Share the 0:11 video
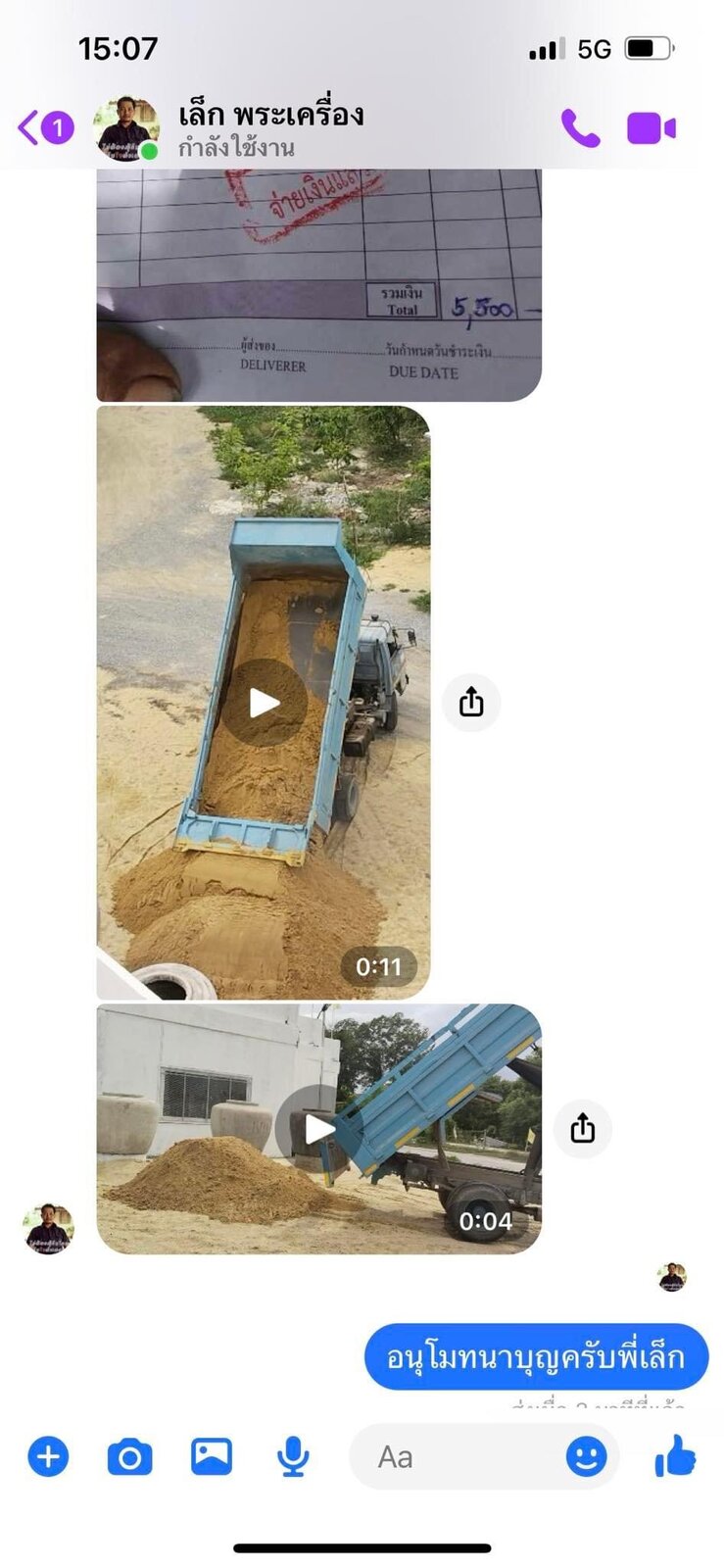724x1568 pixels. (471, 702)
